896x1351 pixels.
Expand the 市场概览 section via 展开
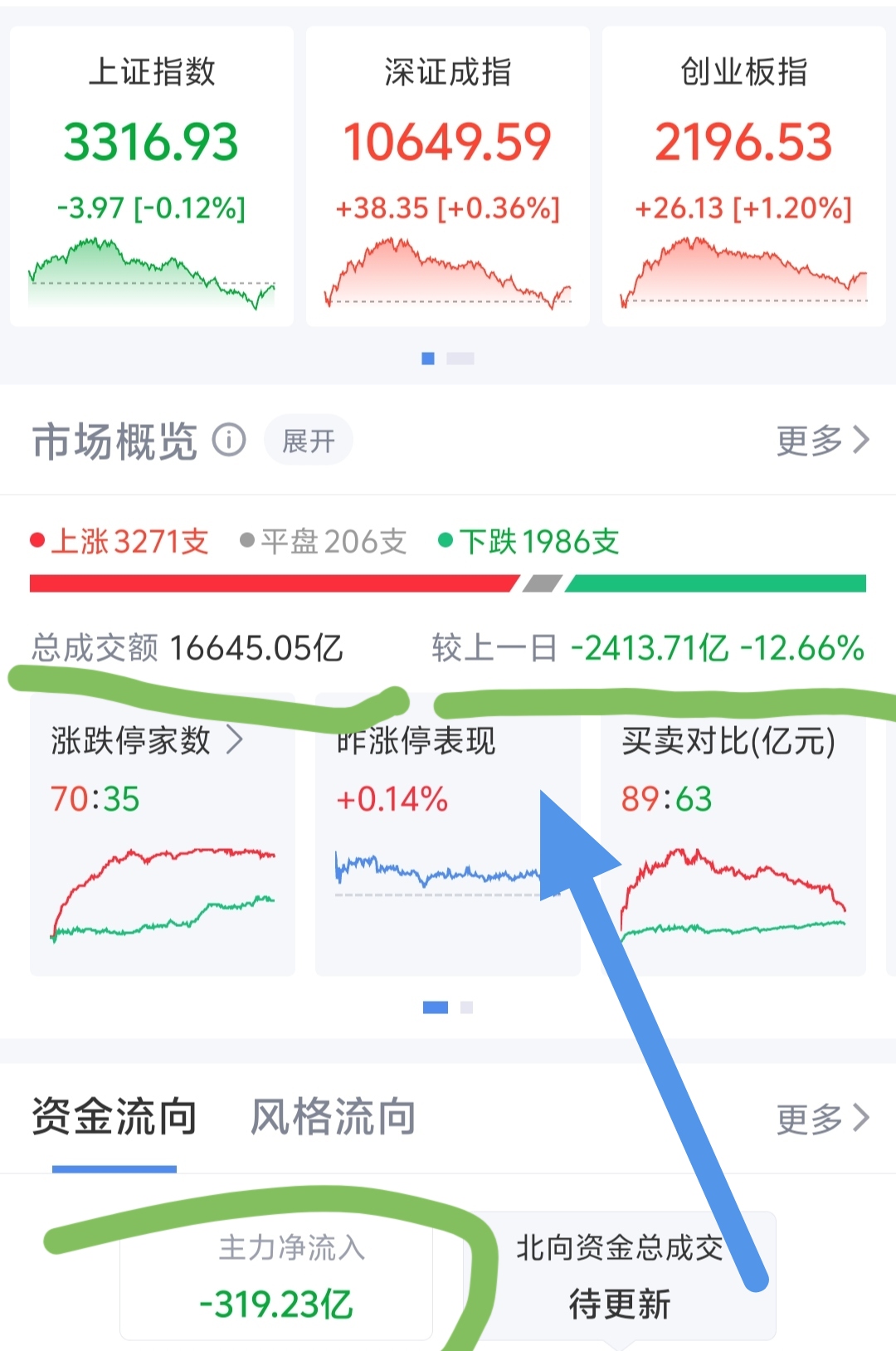(x=308, y=440)
